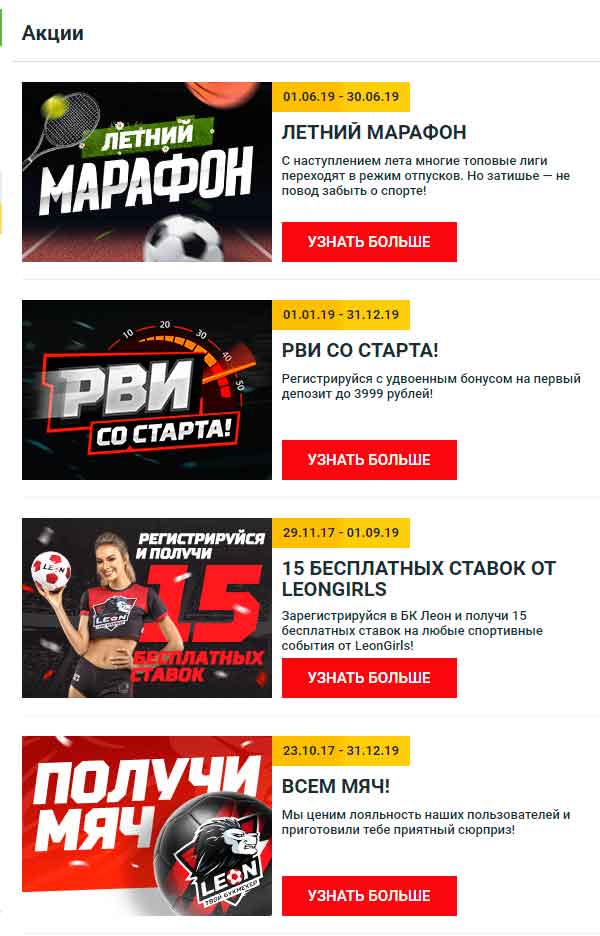
Task: Open the Рви со старта banner image
Action: [x=147, y=390]
